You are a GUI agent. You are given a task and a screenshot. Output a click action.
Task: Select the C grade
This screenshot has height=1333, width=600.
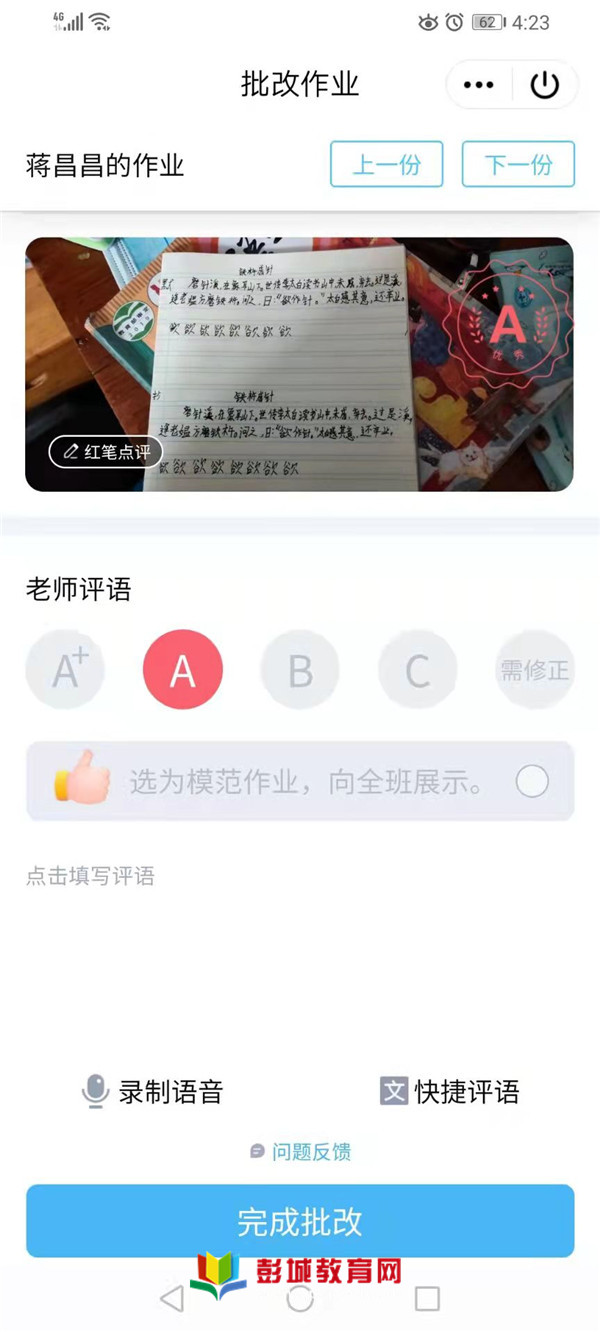(417, 669)
